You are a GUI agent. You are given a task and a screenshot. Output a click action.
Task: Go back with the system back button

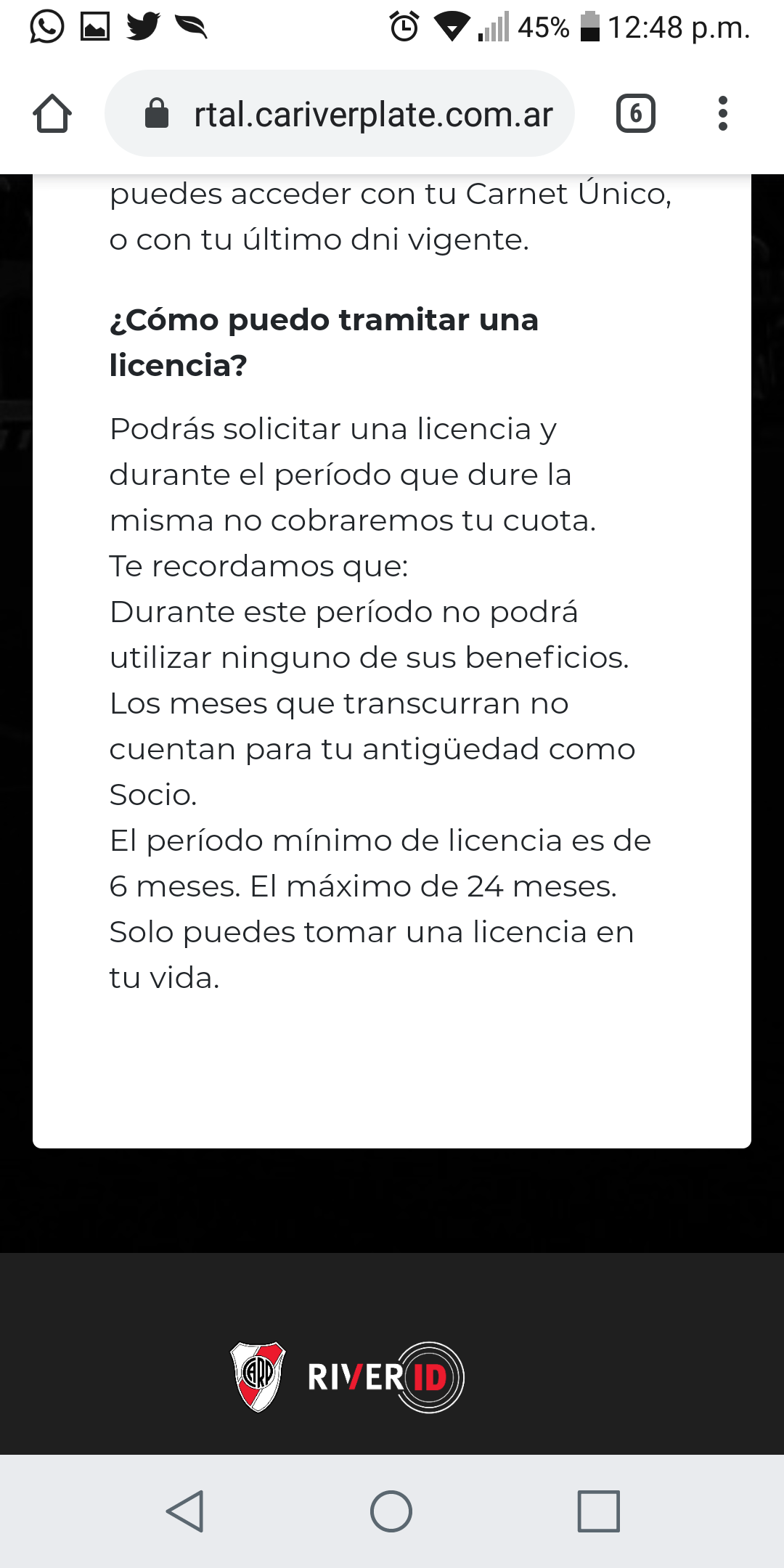click(185, 1511)
